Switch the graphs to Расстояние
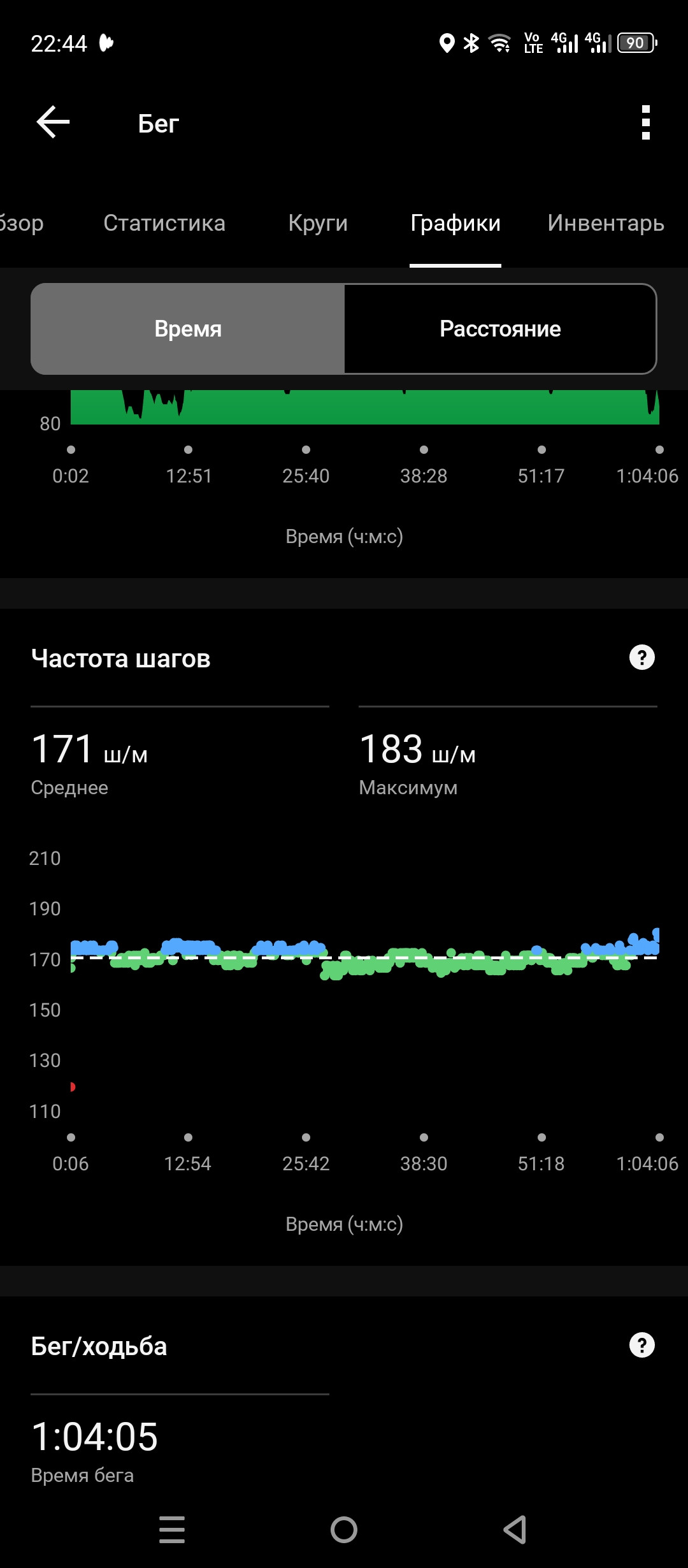The height and width of the screenshot is (1568, 688). click(500, 329)
